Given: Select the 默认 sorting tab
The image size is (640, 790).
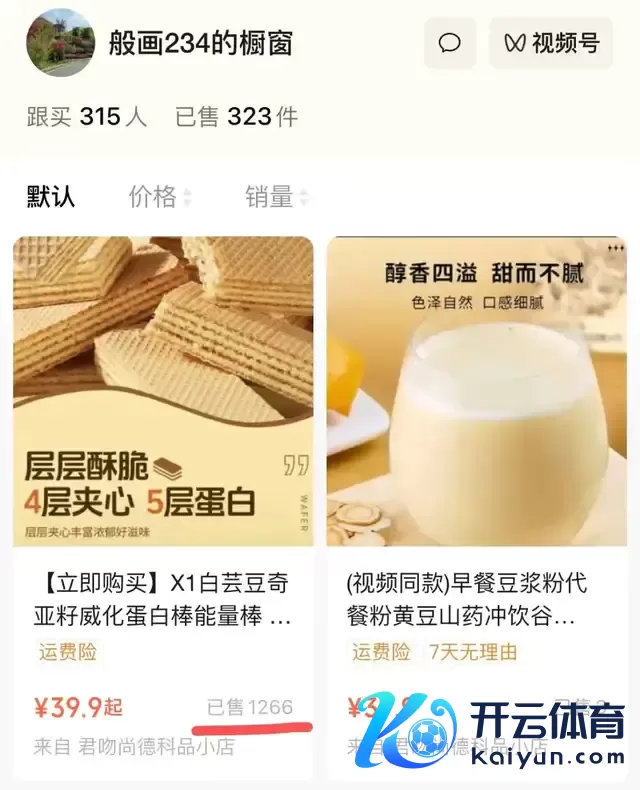Looking at the screenshot, I should (x=51, y=196).
